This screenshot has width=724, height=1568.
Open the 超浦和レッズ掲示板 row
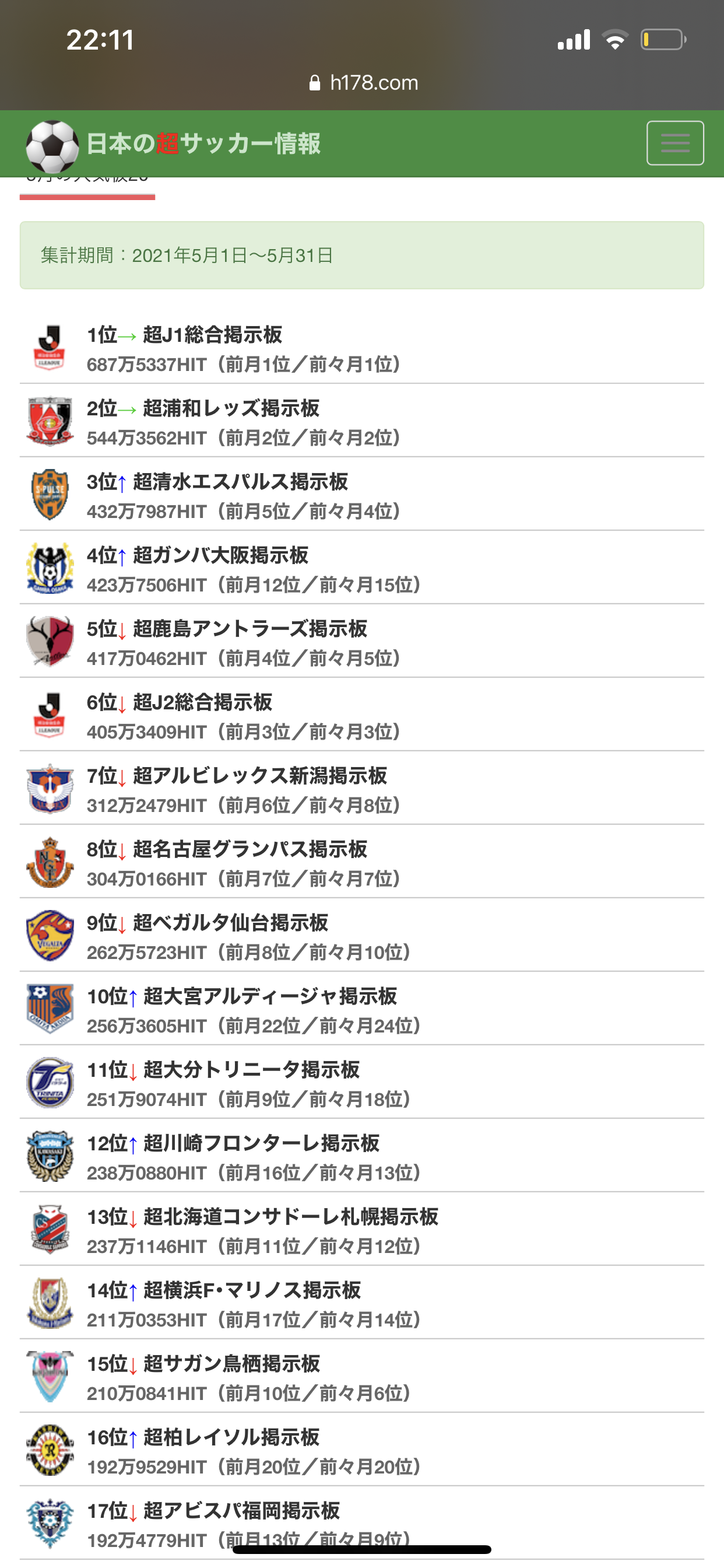click(230, 409)
